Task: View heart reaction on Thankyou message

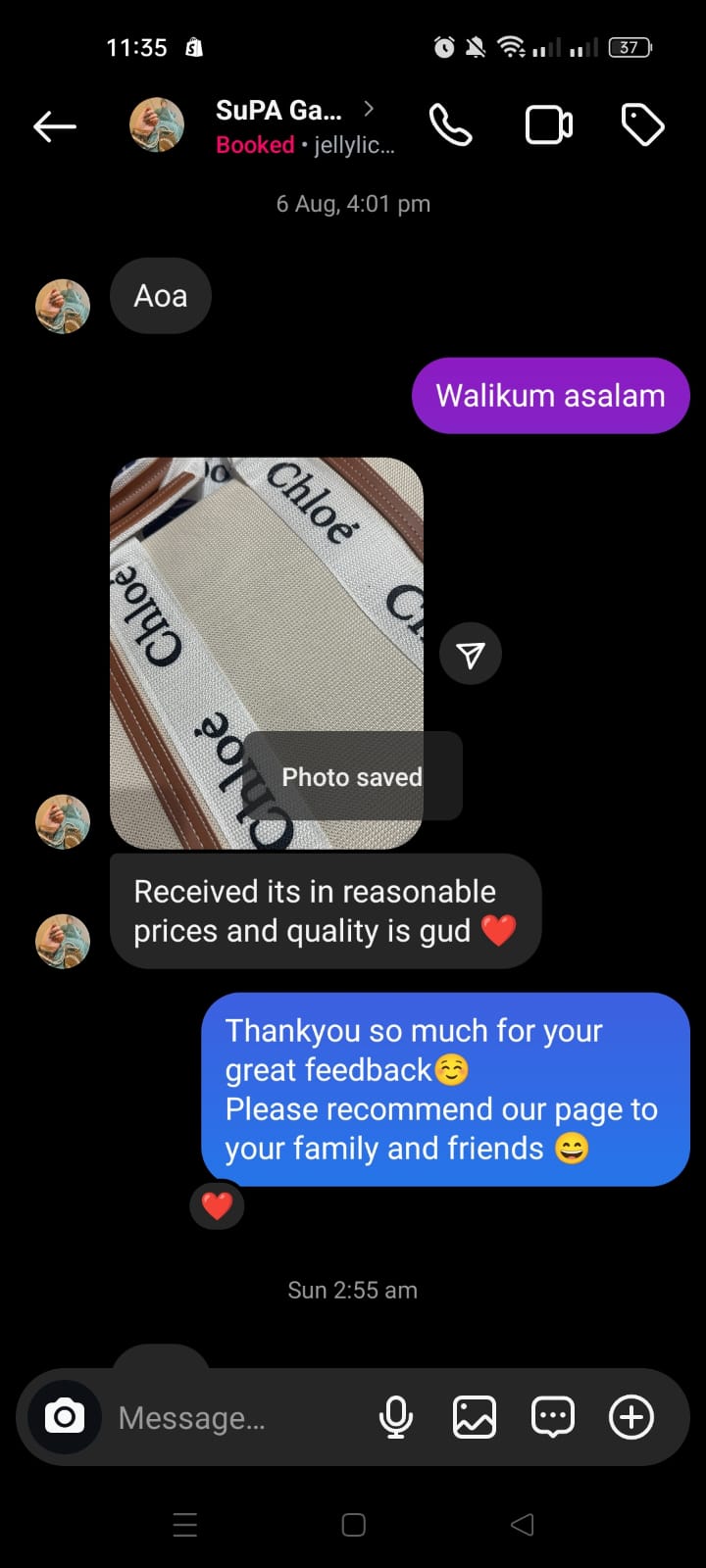Action: [217, 1205]
